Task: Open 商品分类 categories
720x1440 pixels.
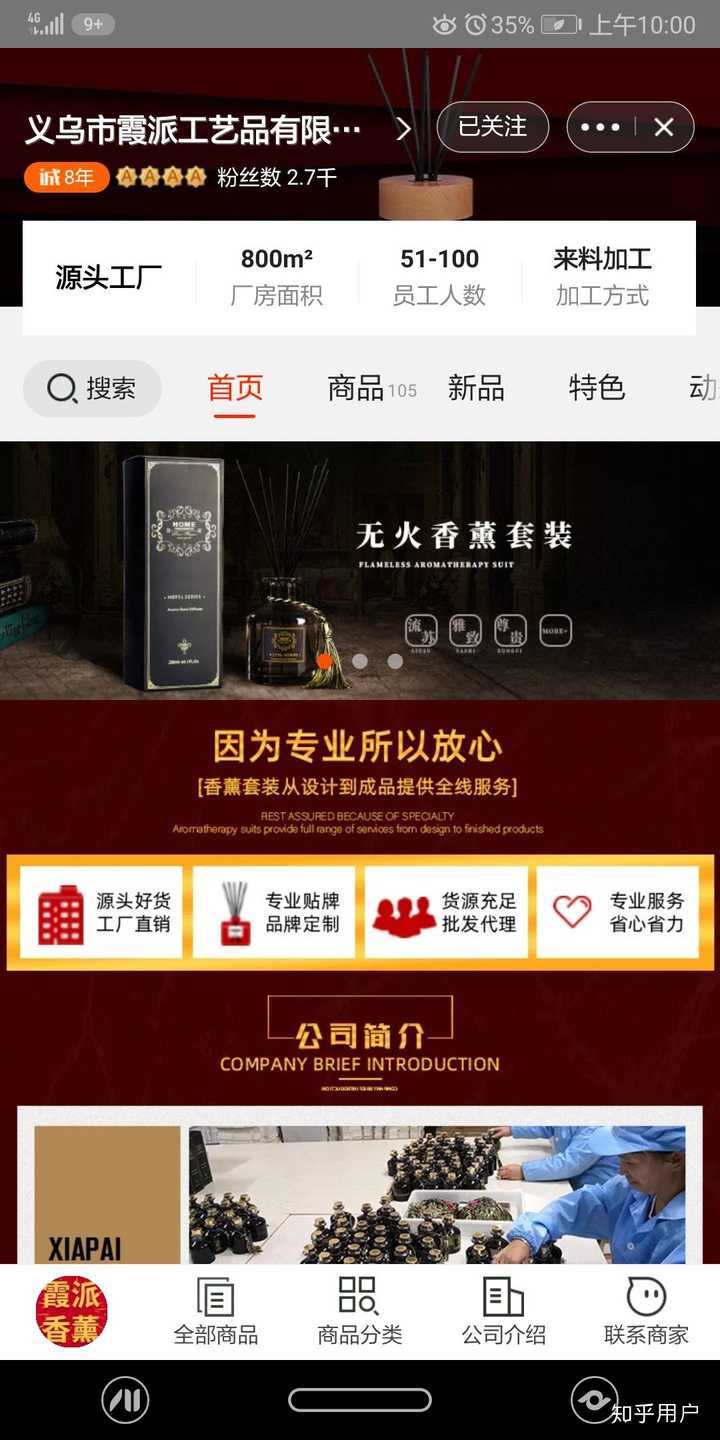Action: (x=359, y=1312)
